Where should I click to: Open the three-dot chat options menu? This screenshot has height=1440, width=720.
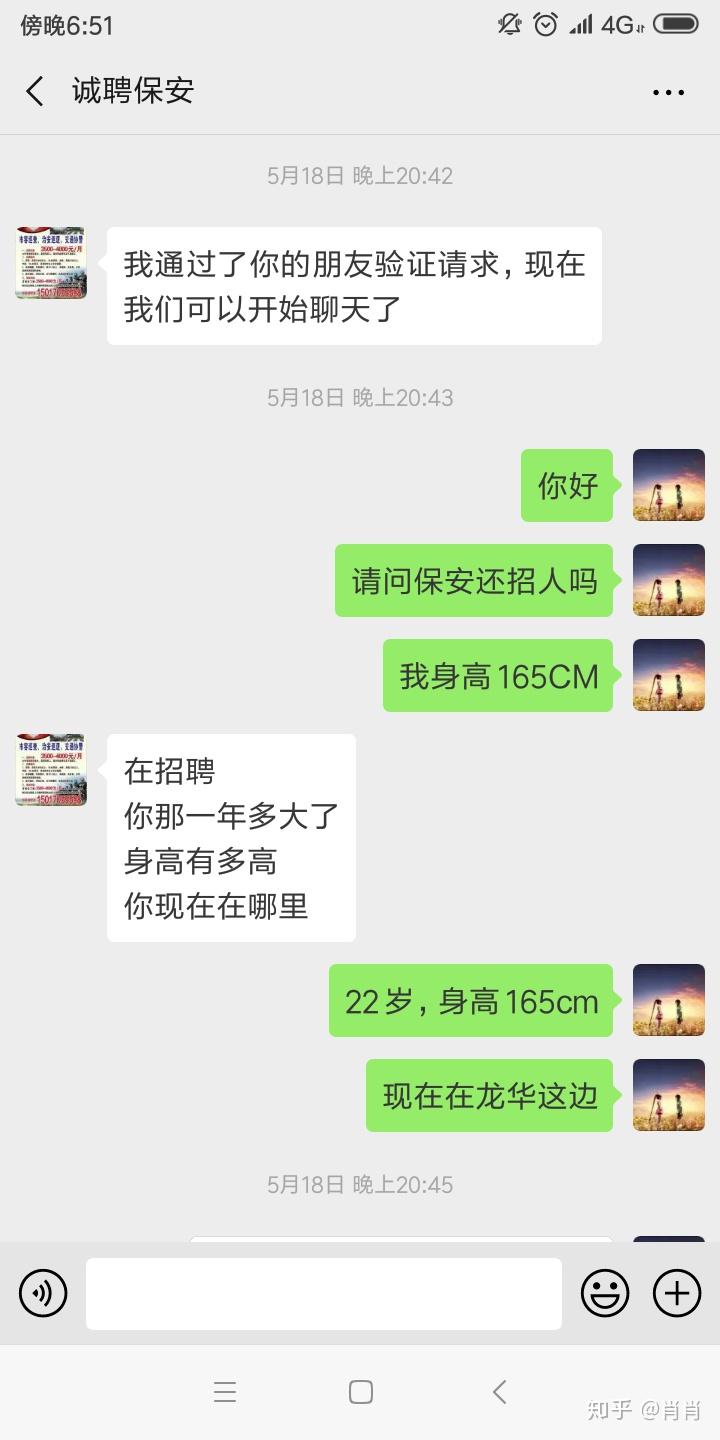(x=668, y=92)
